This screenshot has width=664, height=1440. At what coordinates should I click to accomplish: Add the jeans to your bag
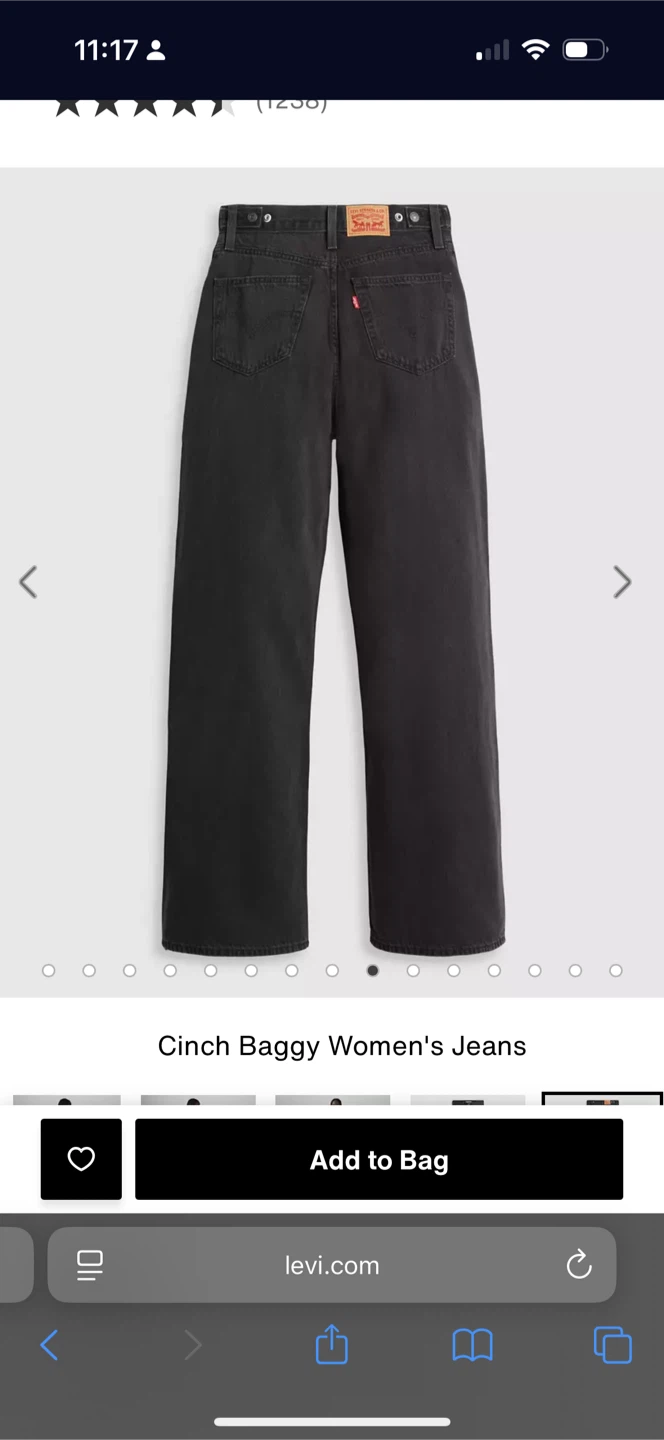379,1160
